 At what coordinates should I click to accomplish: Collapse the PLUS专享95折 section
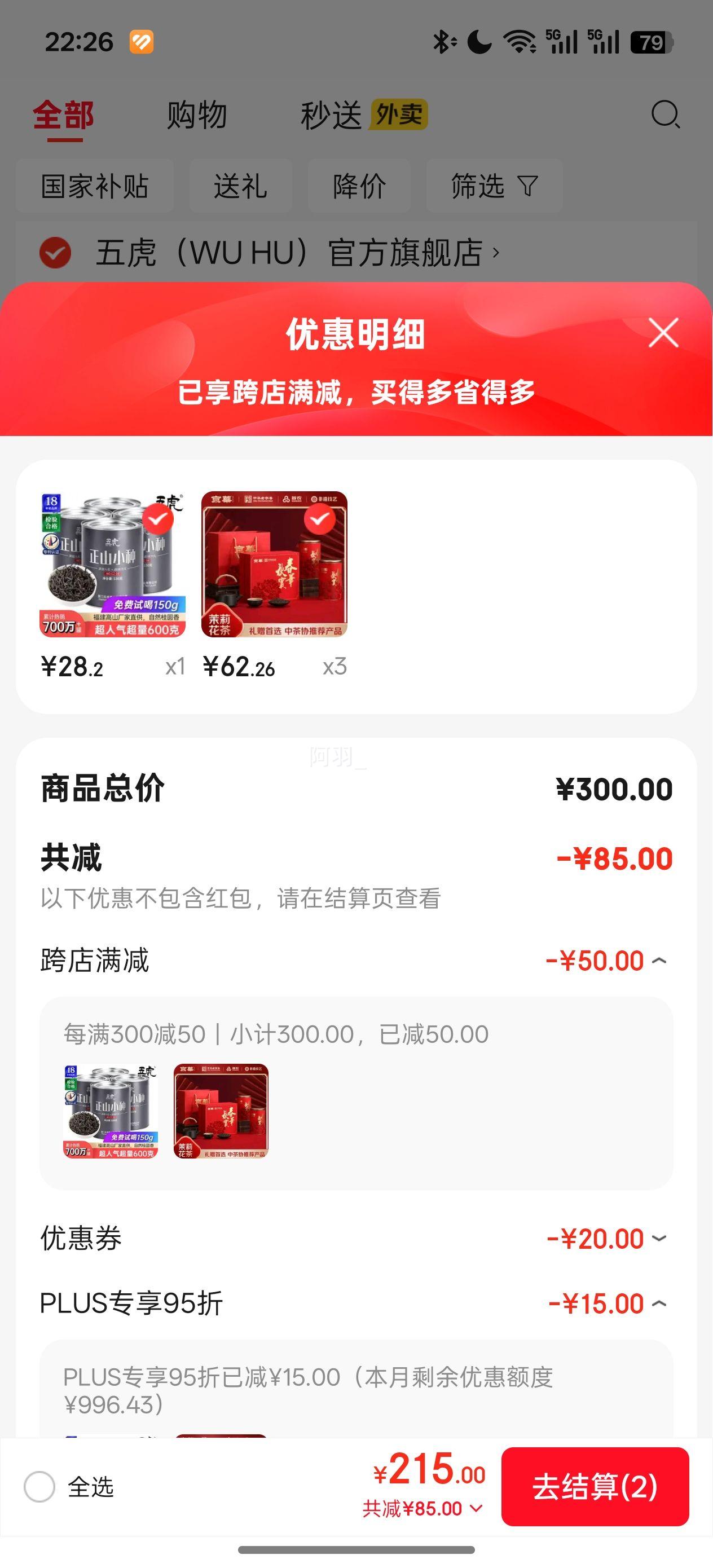[659, 1303]
